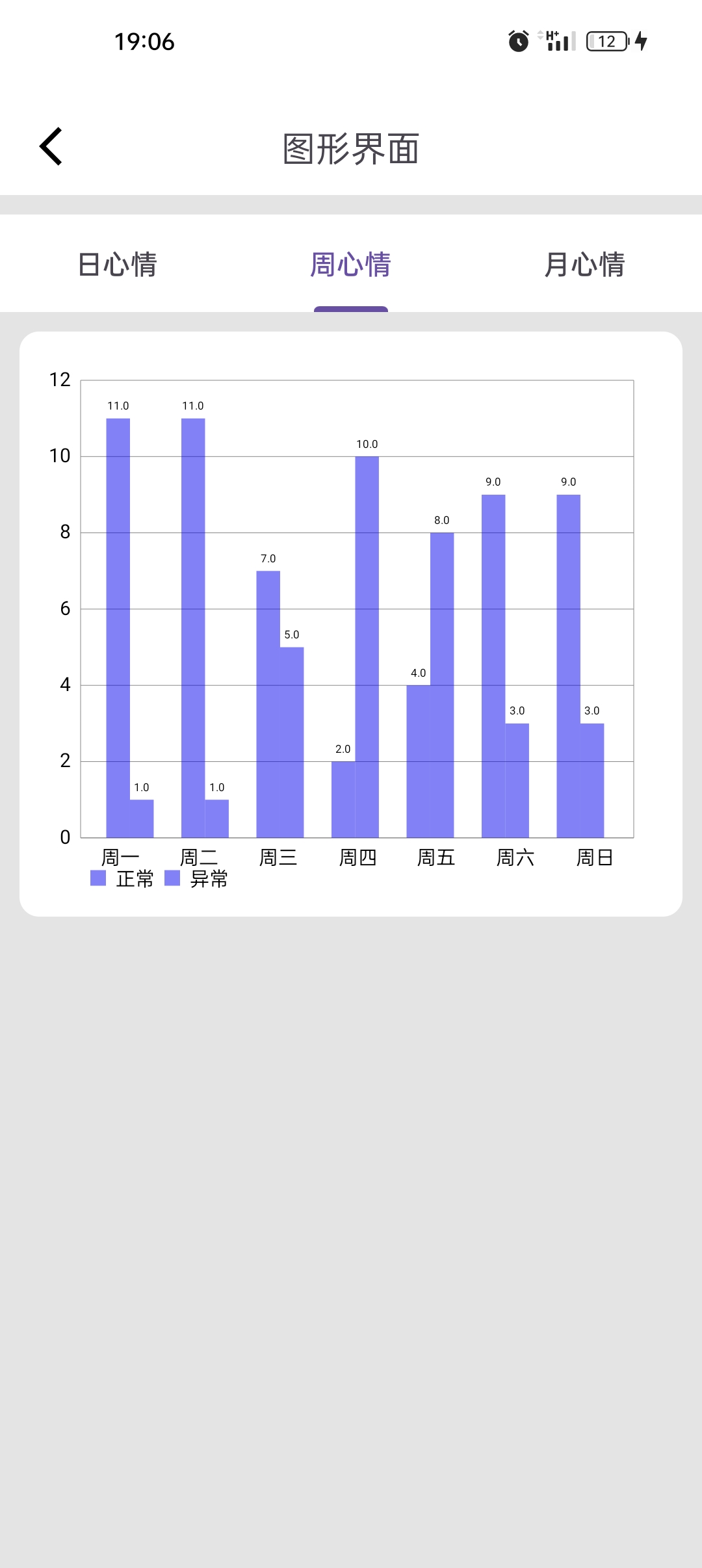Tap the battery indicator showing 12
Image resolution: width=702 pixels, height=1568 pixels.
606,42
